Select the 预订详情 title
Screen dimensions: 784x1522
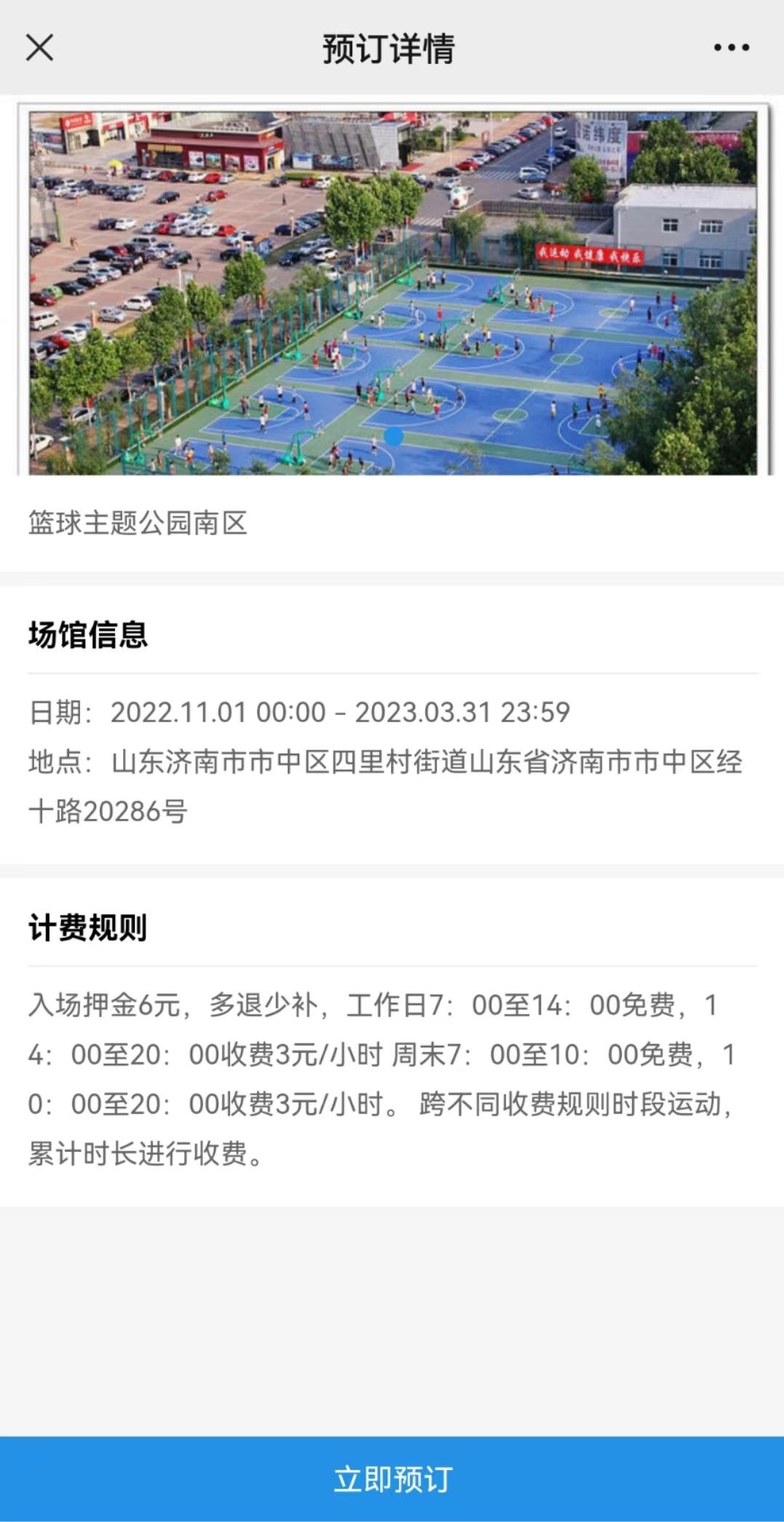click(x=390, y=48)
